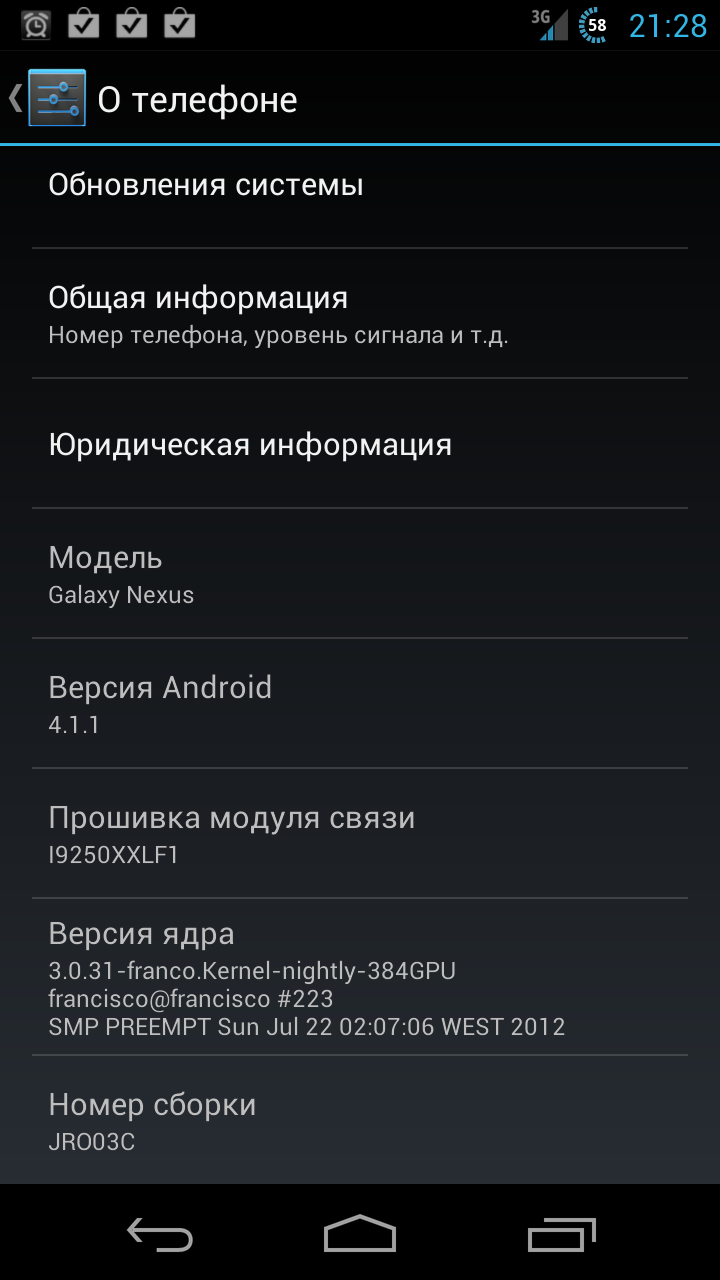The height and width of the screenshot is (1280, 720).
Task: Tap the Версия Android row
Action: pyautogui.click(x=360, y=703)
